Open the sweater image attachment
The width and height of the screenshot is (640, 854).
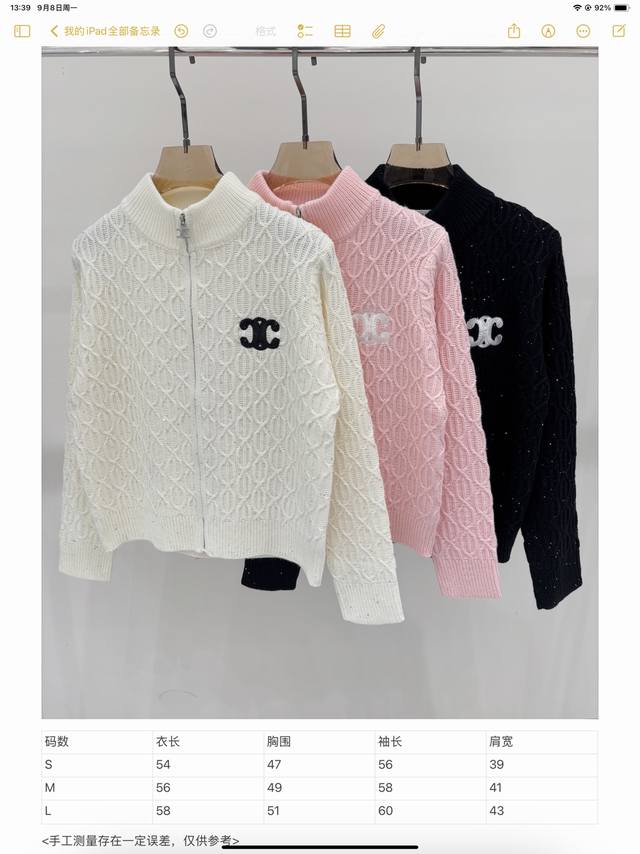click(x=320, y=380)
